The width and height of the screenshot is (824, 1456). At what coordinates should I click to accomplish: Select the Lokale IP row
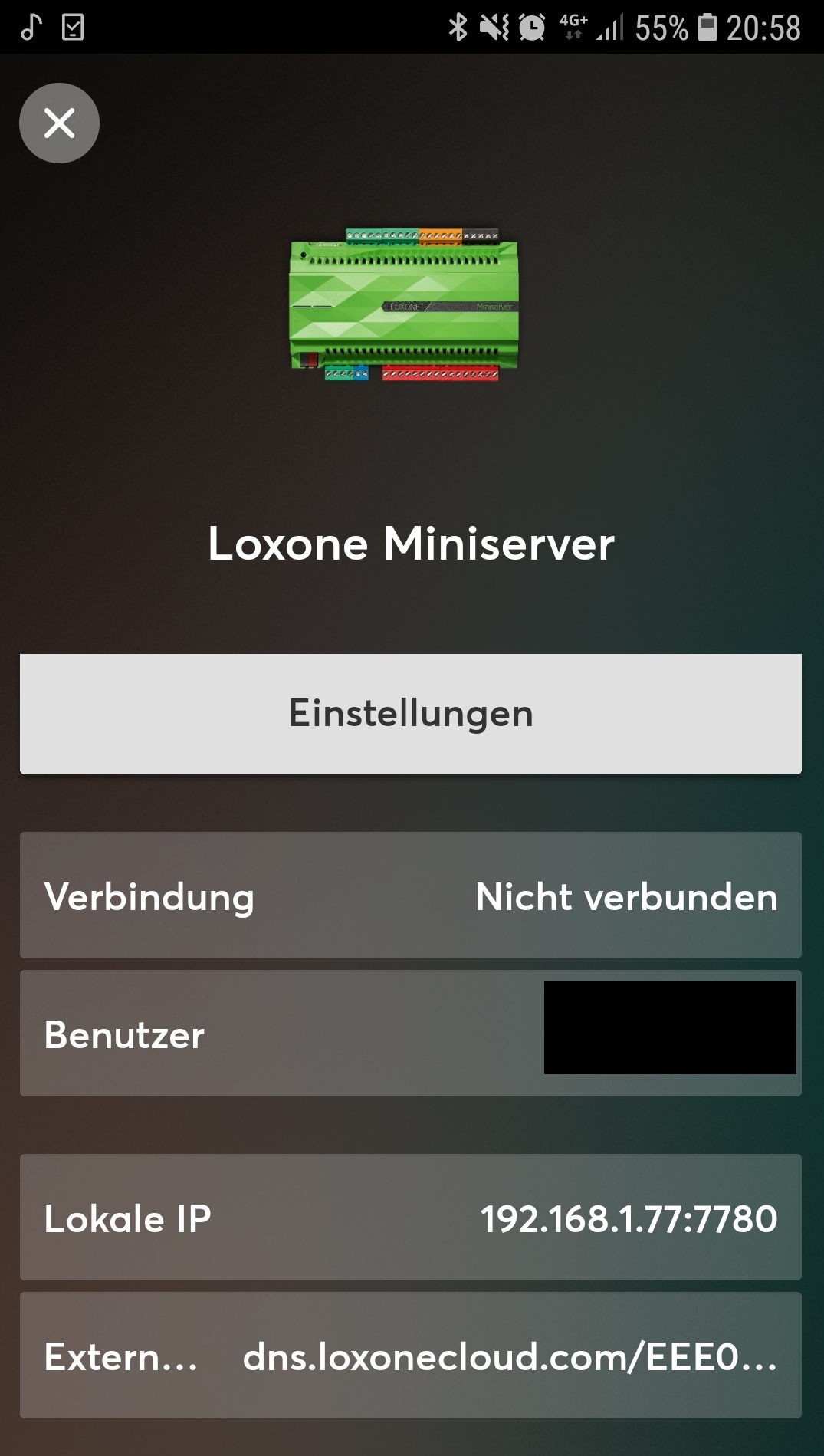click(x=411, y=1218)
